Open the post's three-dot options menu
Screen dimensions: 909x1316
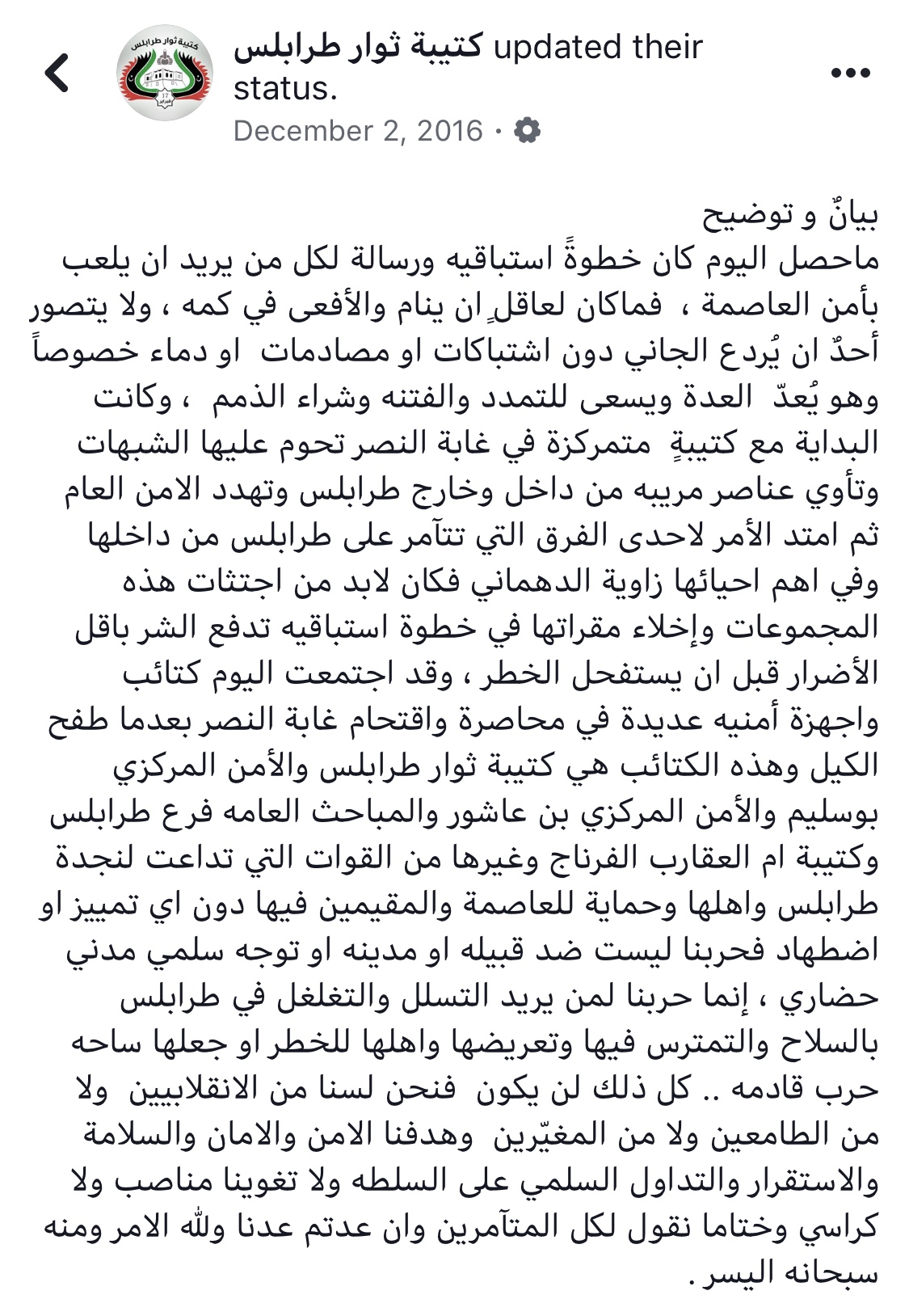(x=851, y=73)
